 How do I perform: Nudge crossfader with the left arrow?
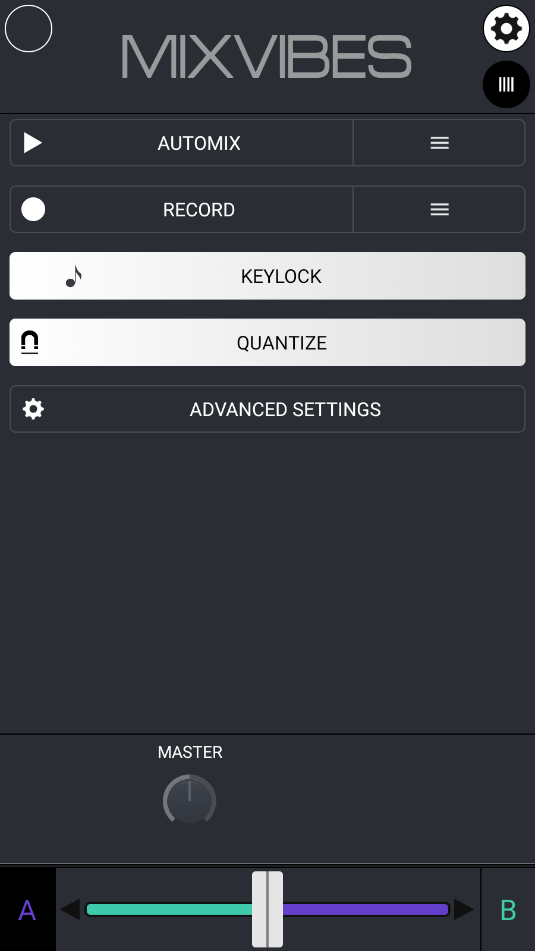[70, 909]
